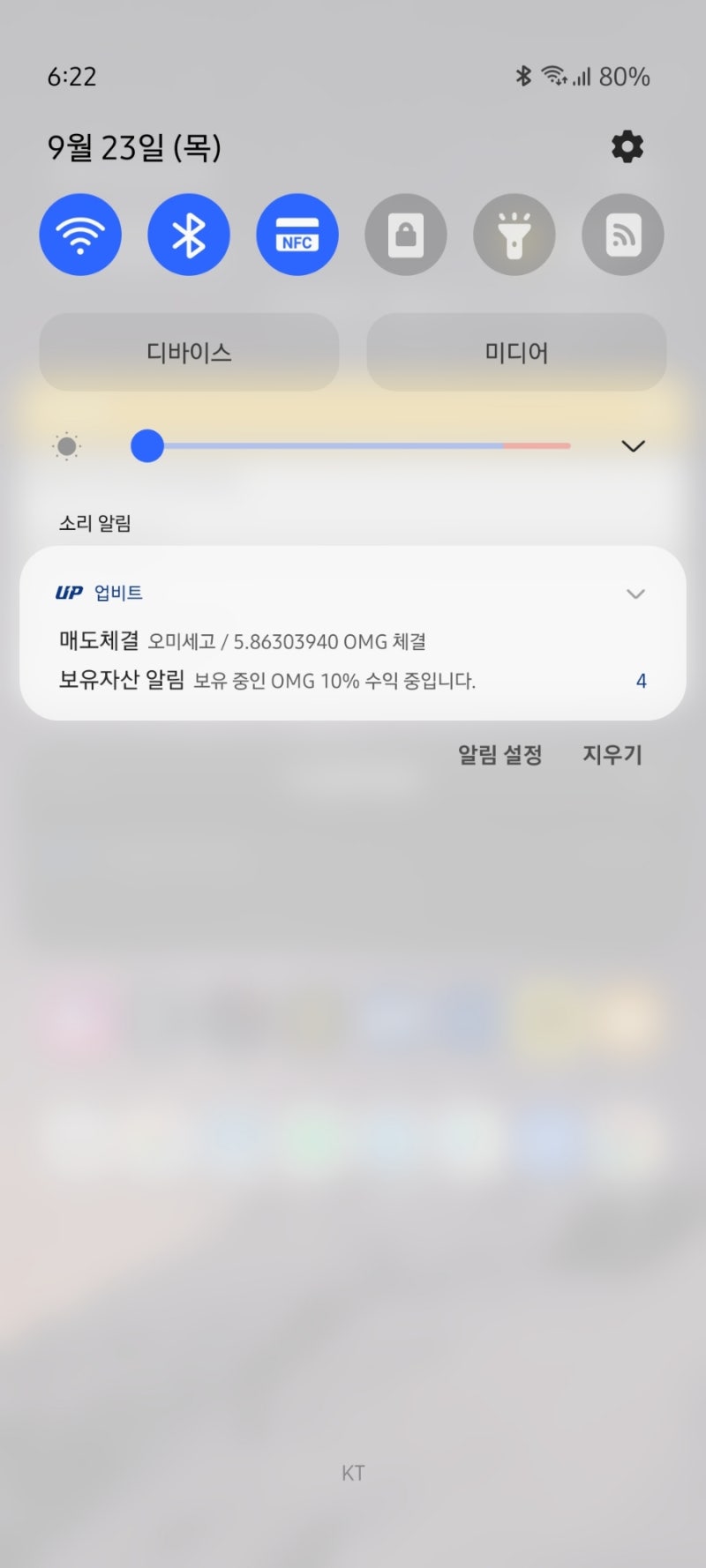Expand the 업비트 notification group
The image size is (706, 1568).
point(635,594)
